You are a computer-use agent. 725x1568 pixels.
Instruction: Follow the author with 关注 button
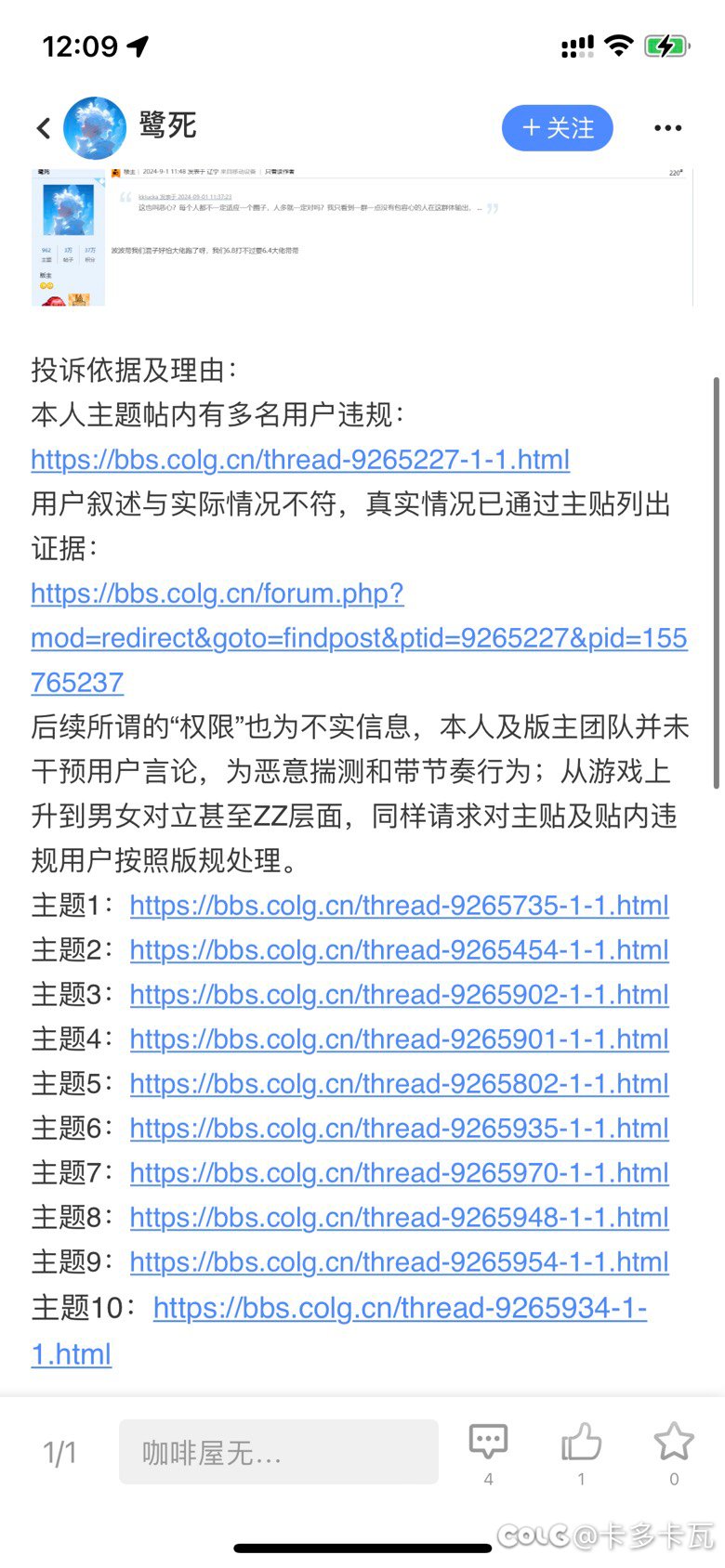558,128
